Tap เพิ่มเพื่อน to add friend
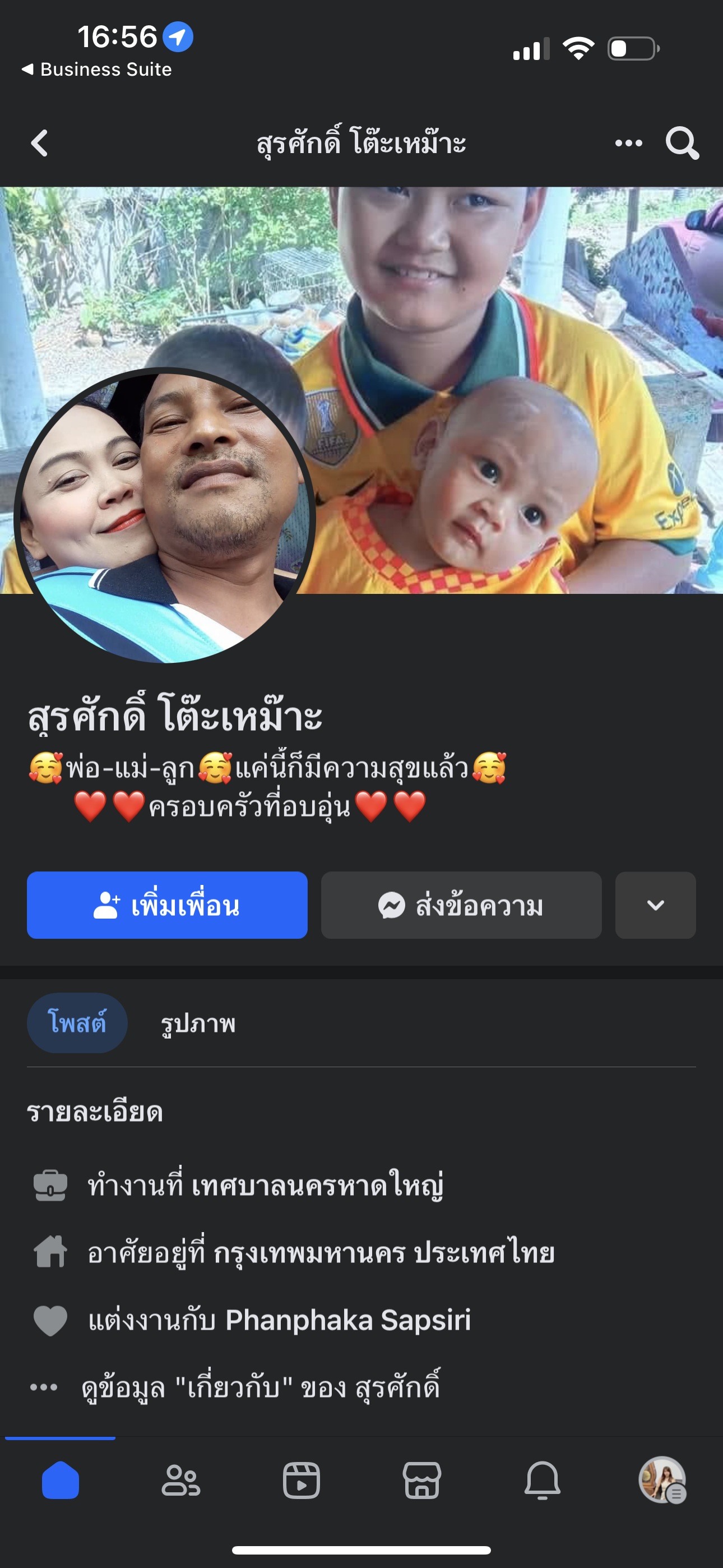723x1568 pixels. [x=167, y=905]
